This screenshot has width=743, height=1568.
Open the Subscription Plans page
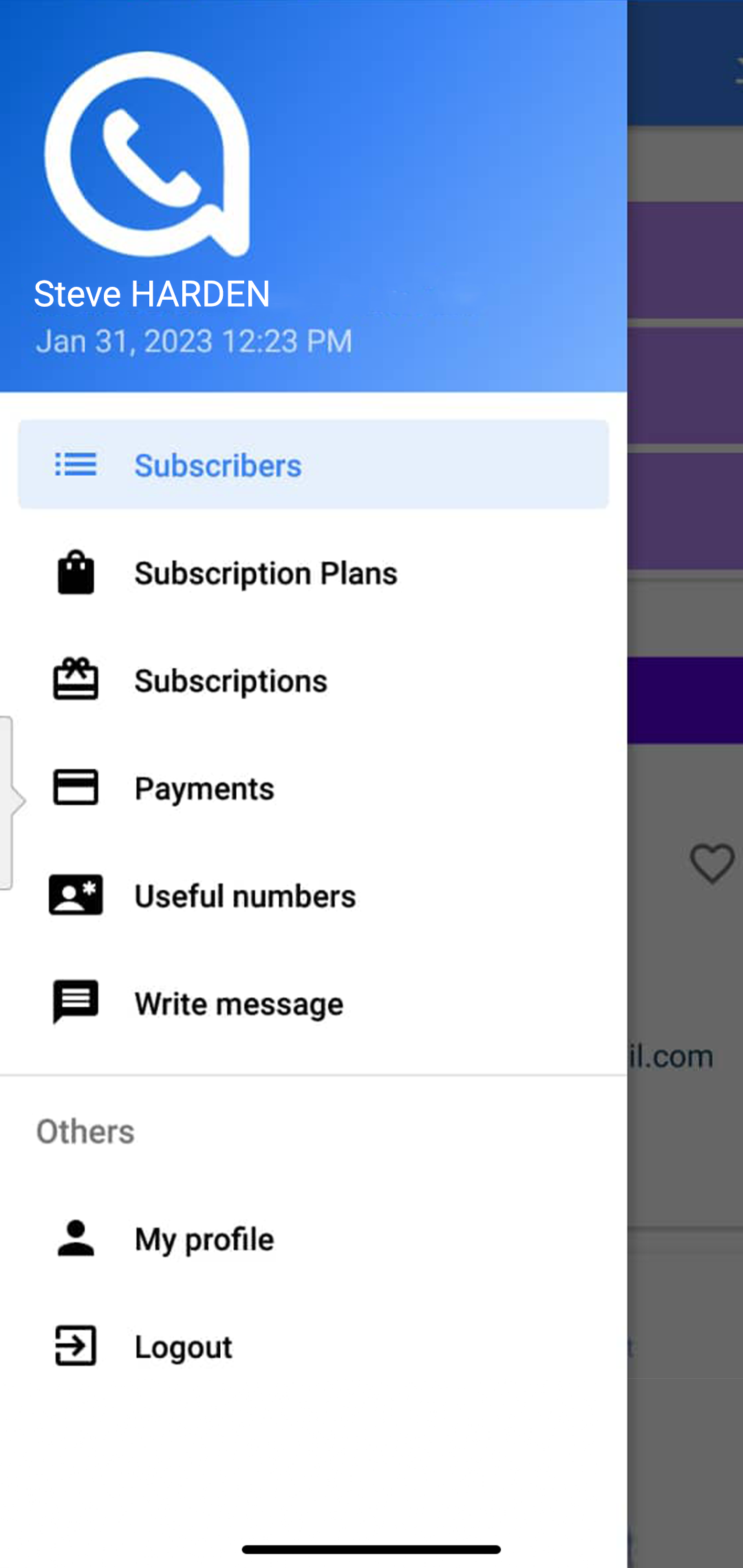266,572
